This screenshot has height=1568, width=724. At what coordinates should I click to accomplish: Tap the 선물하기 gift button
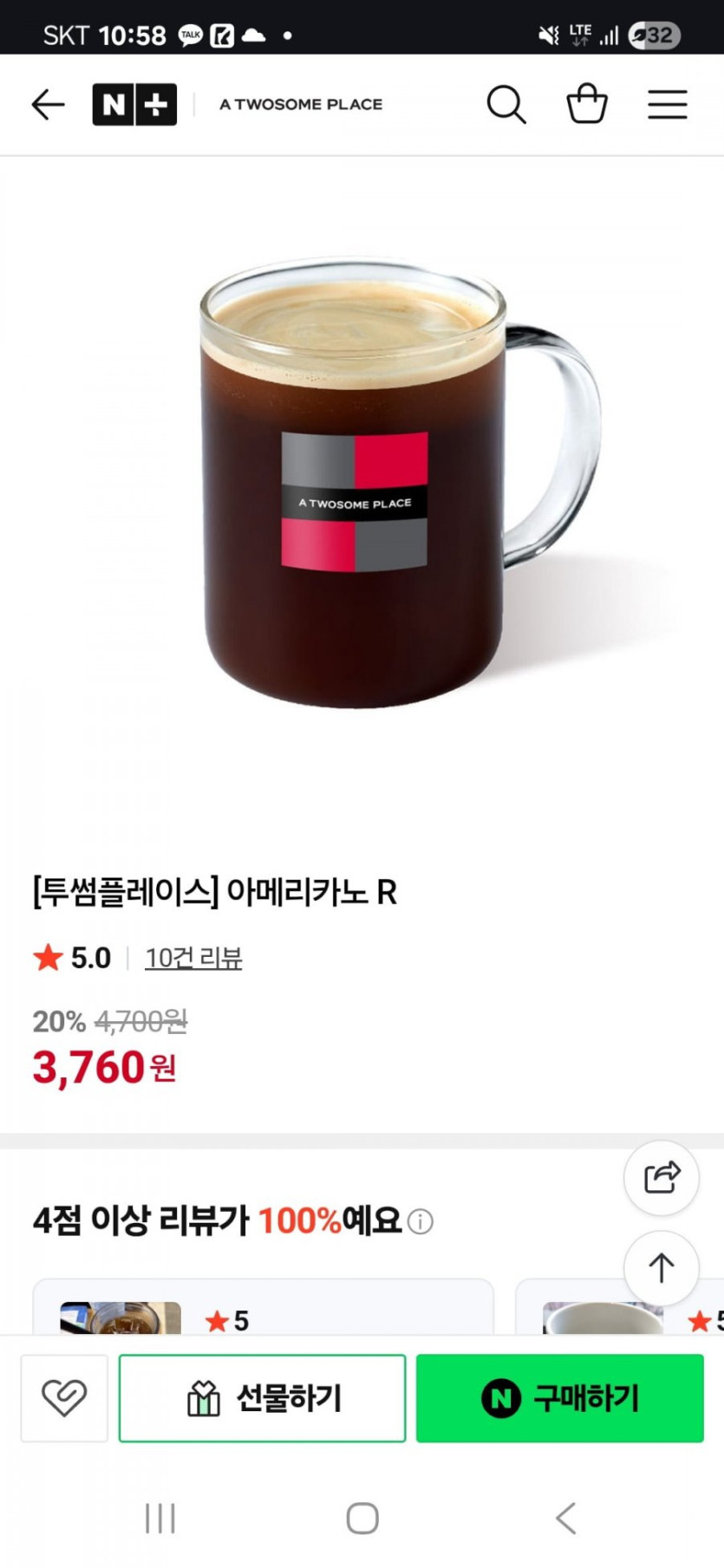coord(262,1398)
